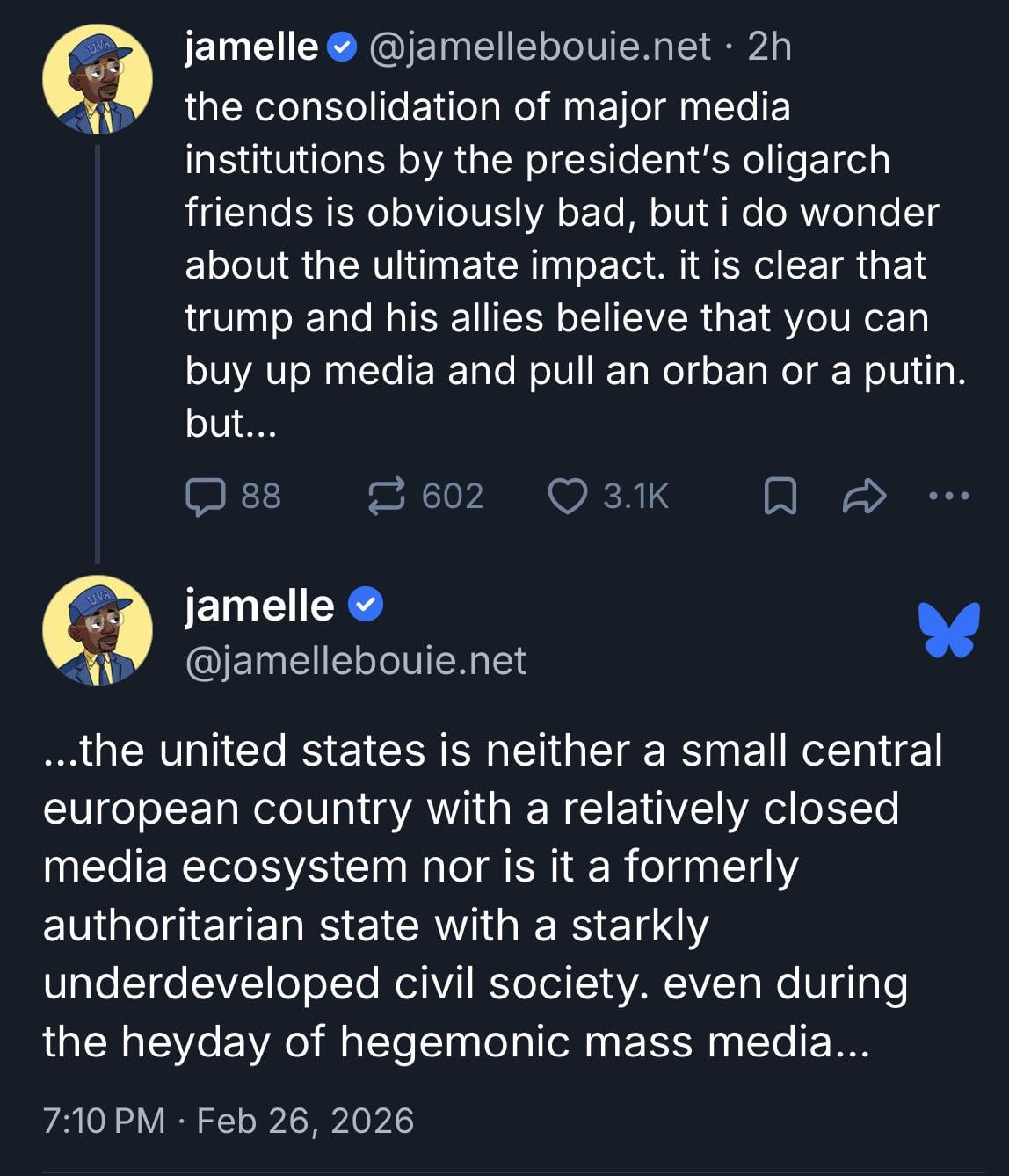This screenshot has height=1176, width=1009.
Task: Bookmark the first jamelle post
Action: [780, 497]
